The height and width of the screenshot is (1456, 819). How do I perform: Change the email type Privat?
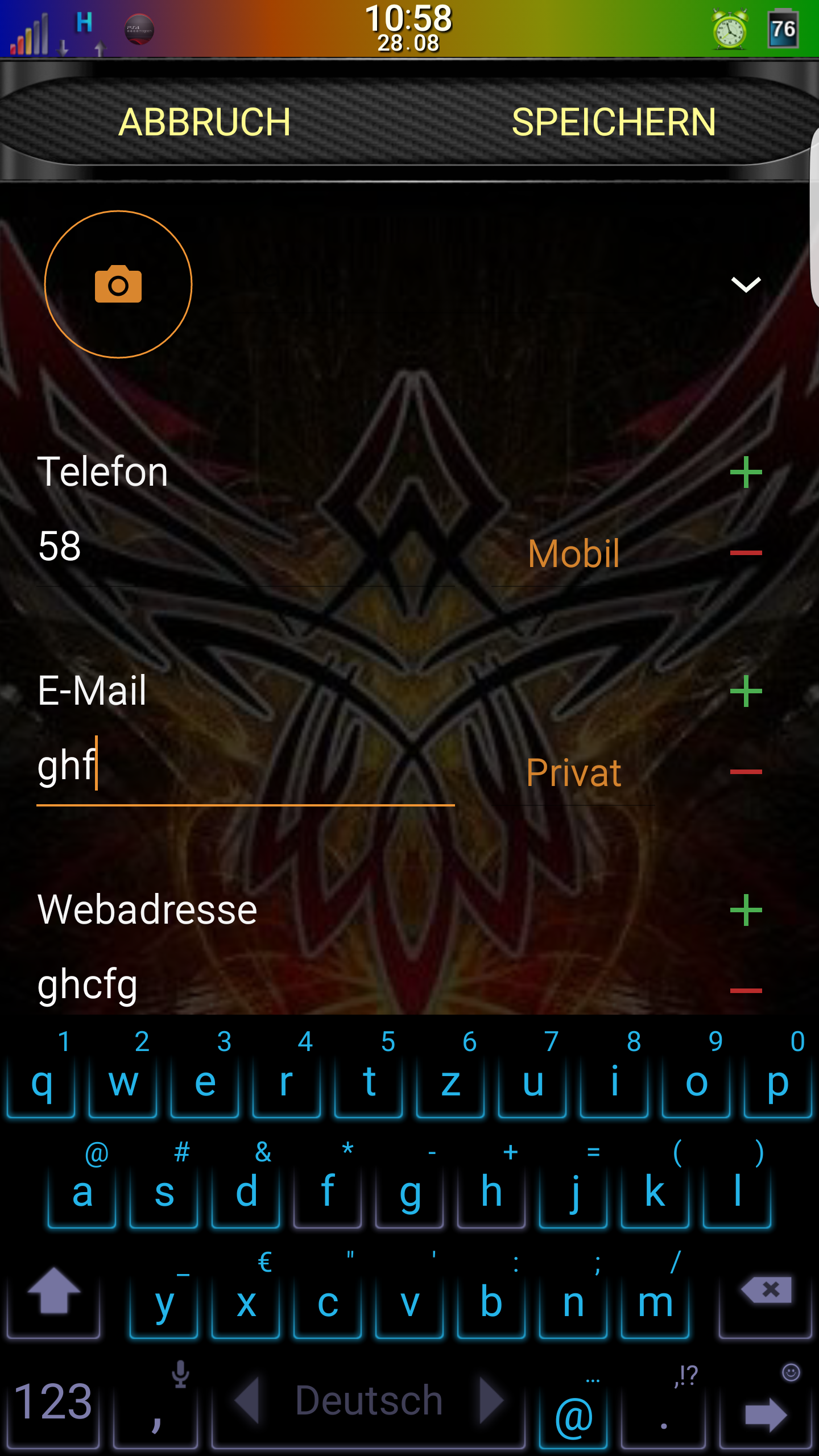[x=573, y=772]
